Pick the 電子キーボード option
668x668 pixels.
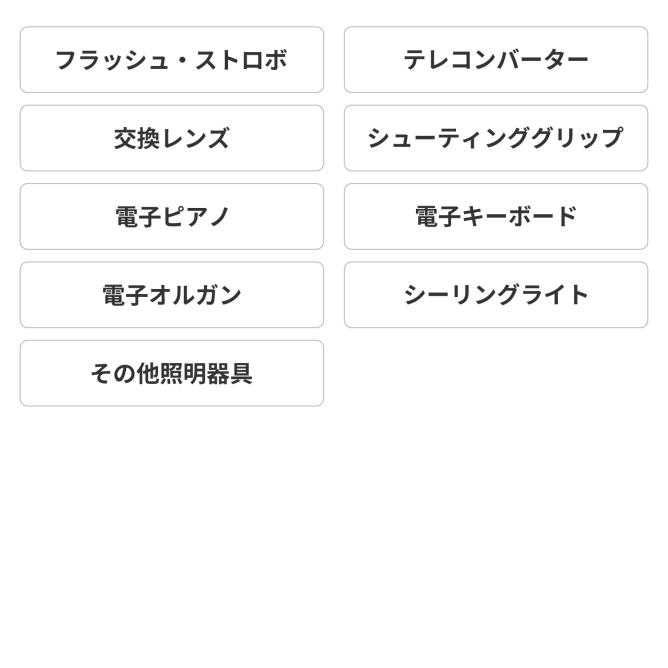click(496, 216)
